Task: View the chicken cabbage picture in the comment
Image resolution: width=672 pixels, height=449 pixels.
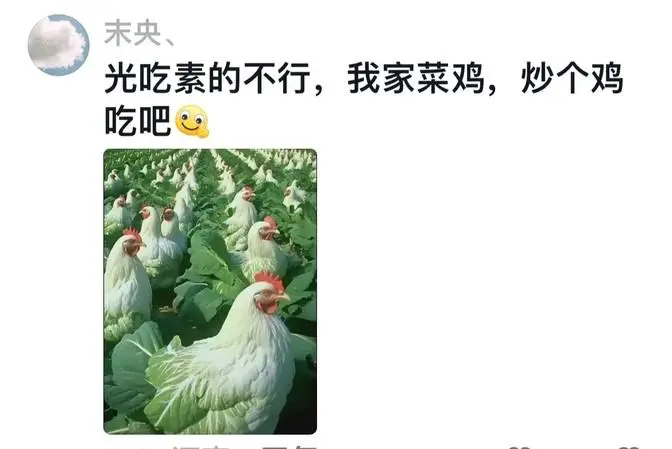Action: [210, 291]
